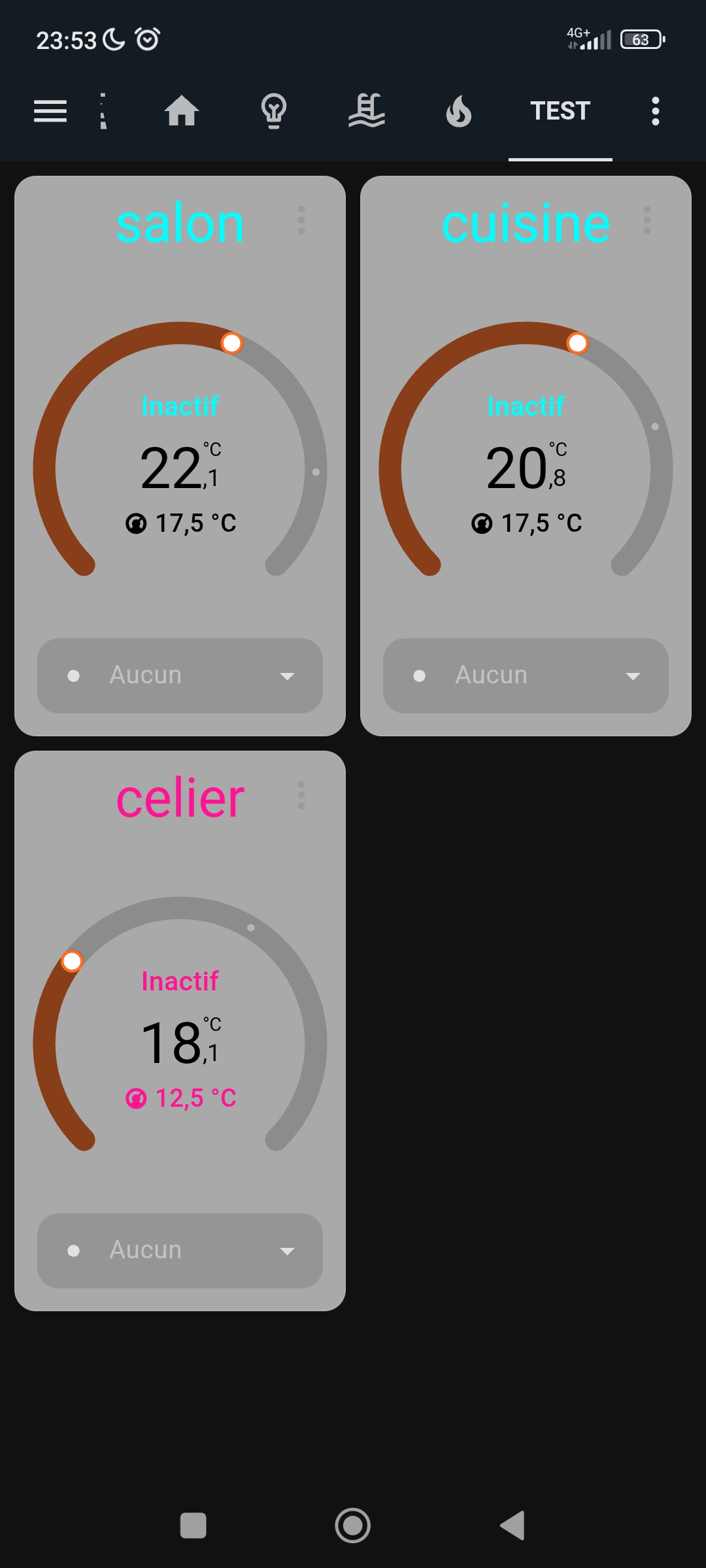Go back with the system back button
Screen dimensions: 706x1568
coord(513,1526)
